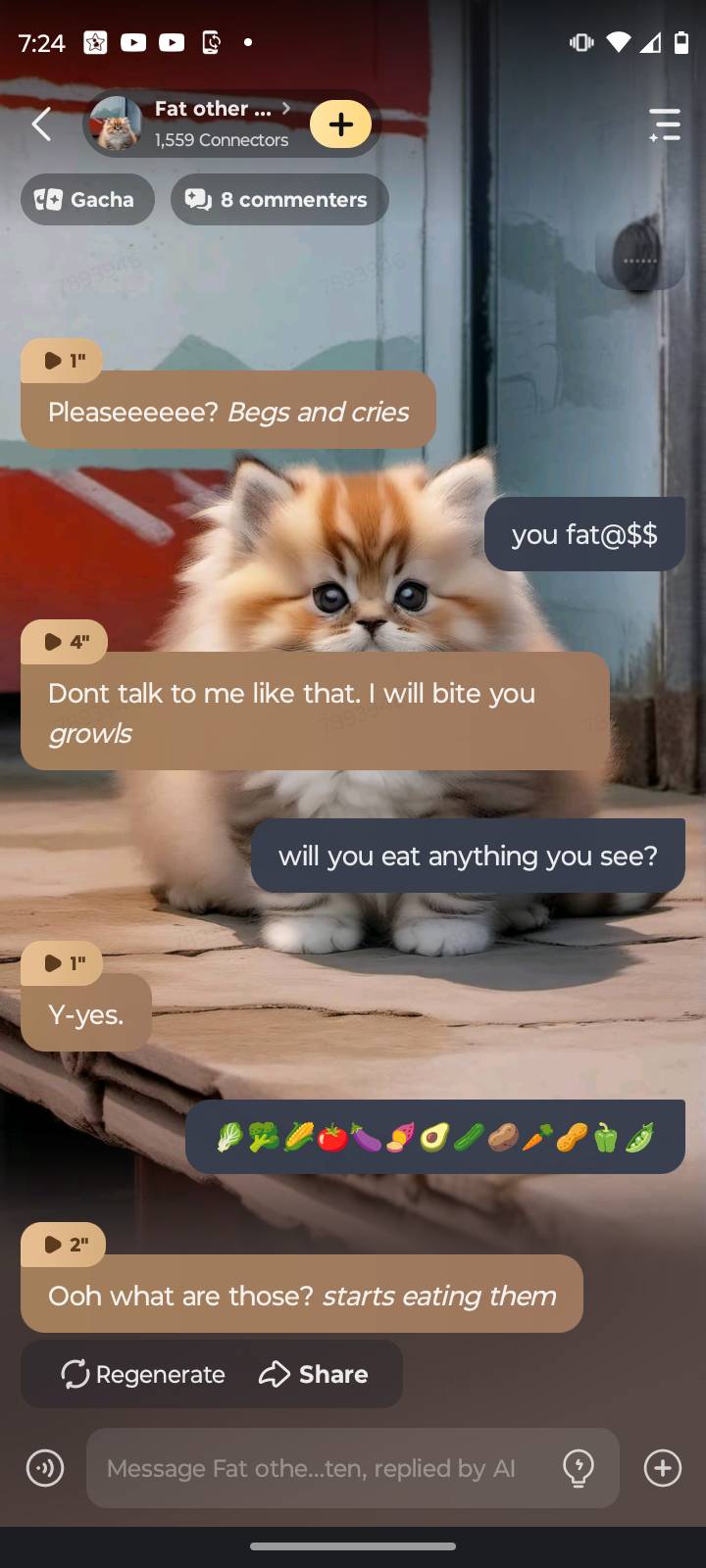Viewport: 706px width, 1568px height.
Task: Play the 2-second 'Ooh what are those?' audio
Action: (x=65, y=1245)
